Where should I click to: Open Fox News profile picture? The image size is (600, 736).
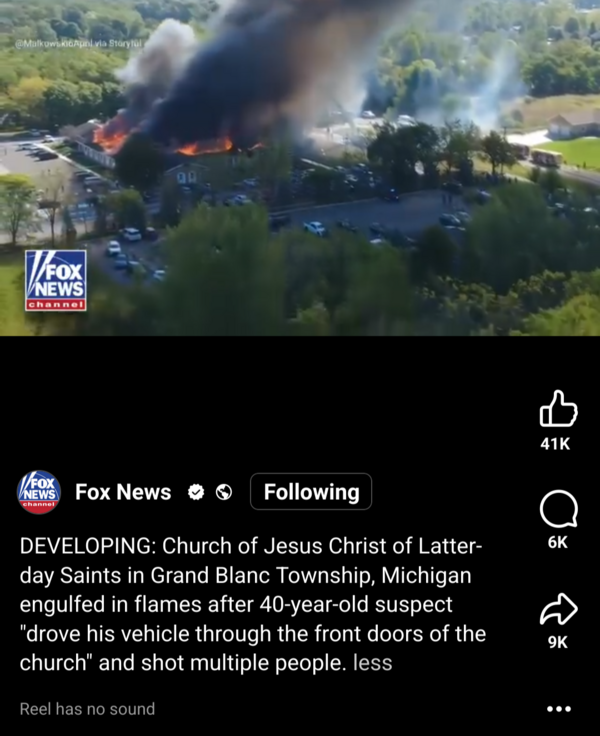[39, 492]
